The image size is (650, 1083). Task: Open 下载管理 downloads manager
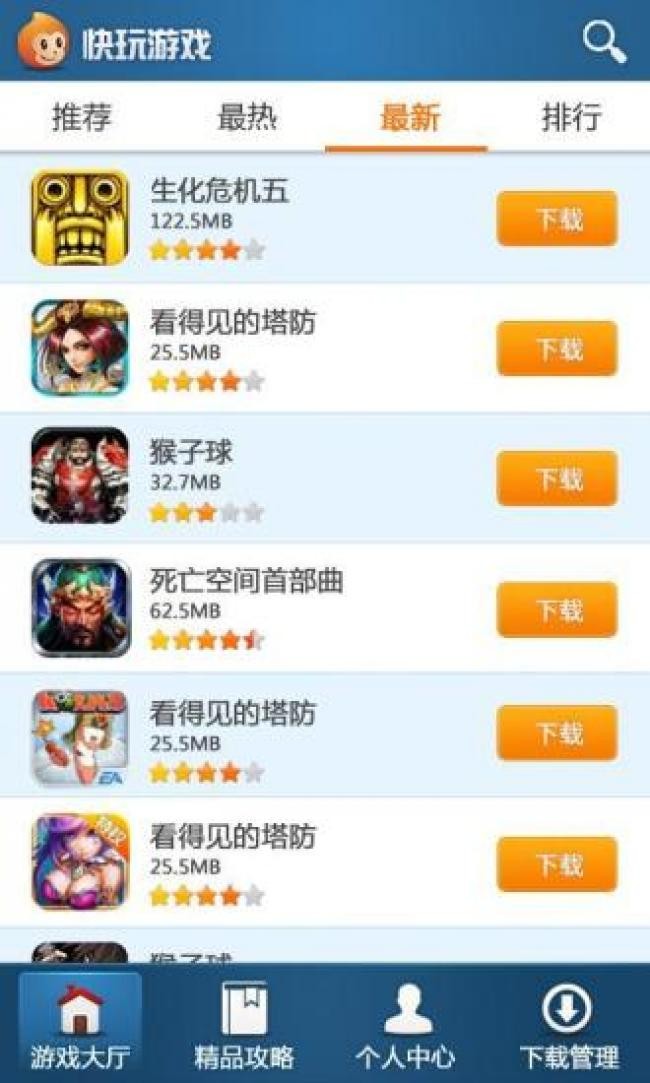(x=568, y=1023)
